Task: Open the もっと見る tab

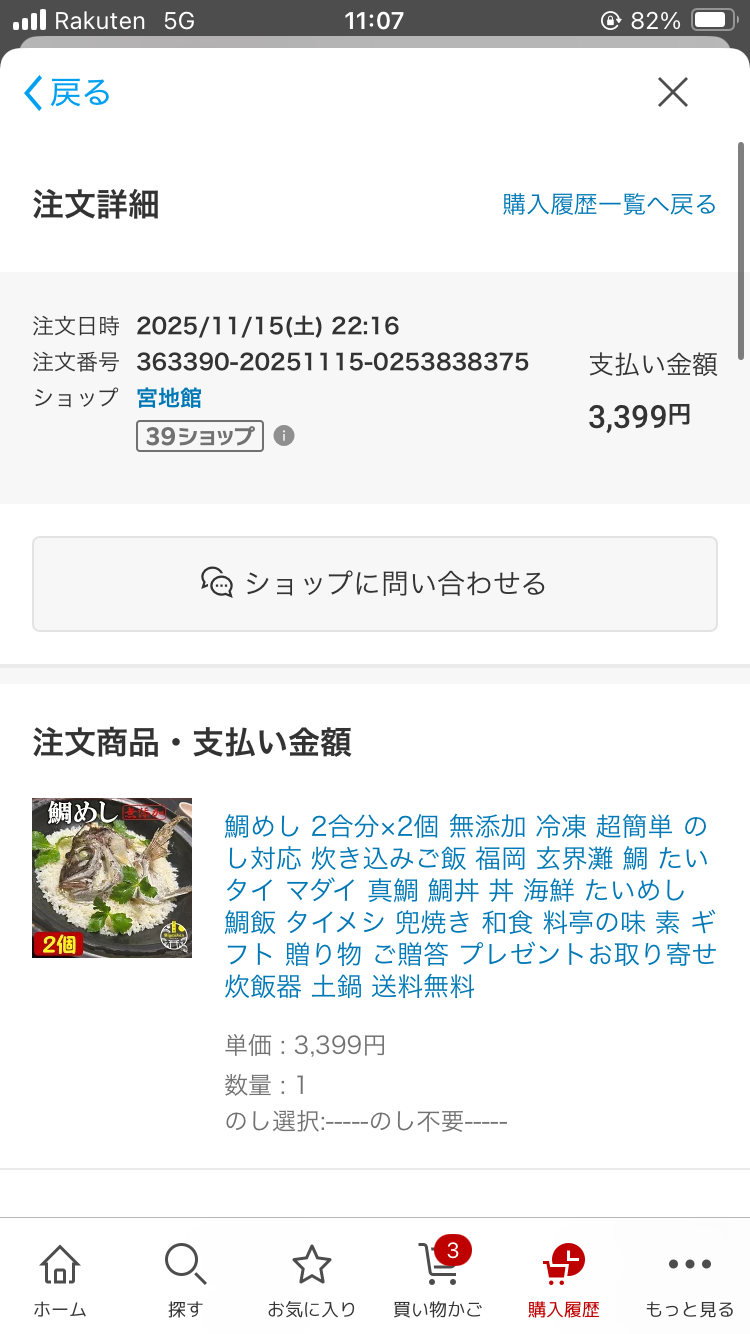Action: point(689,1280)
